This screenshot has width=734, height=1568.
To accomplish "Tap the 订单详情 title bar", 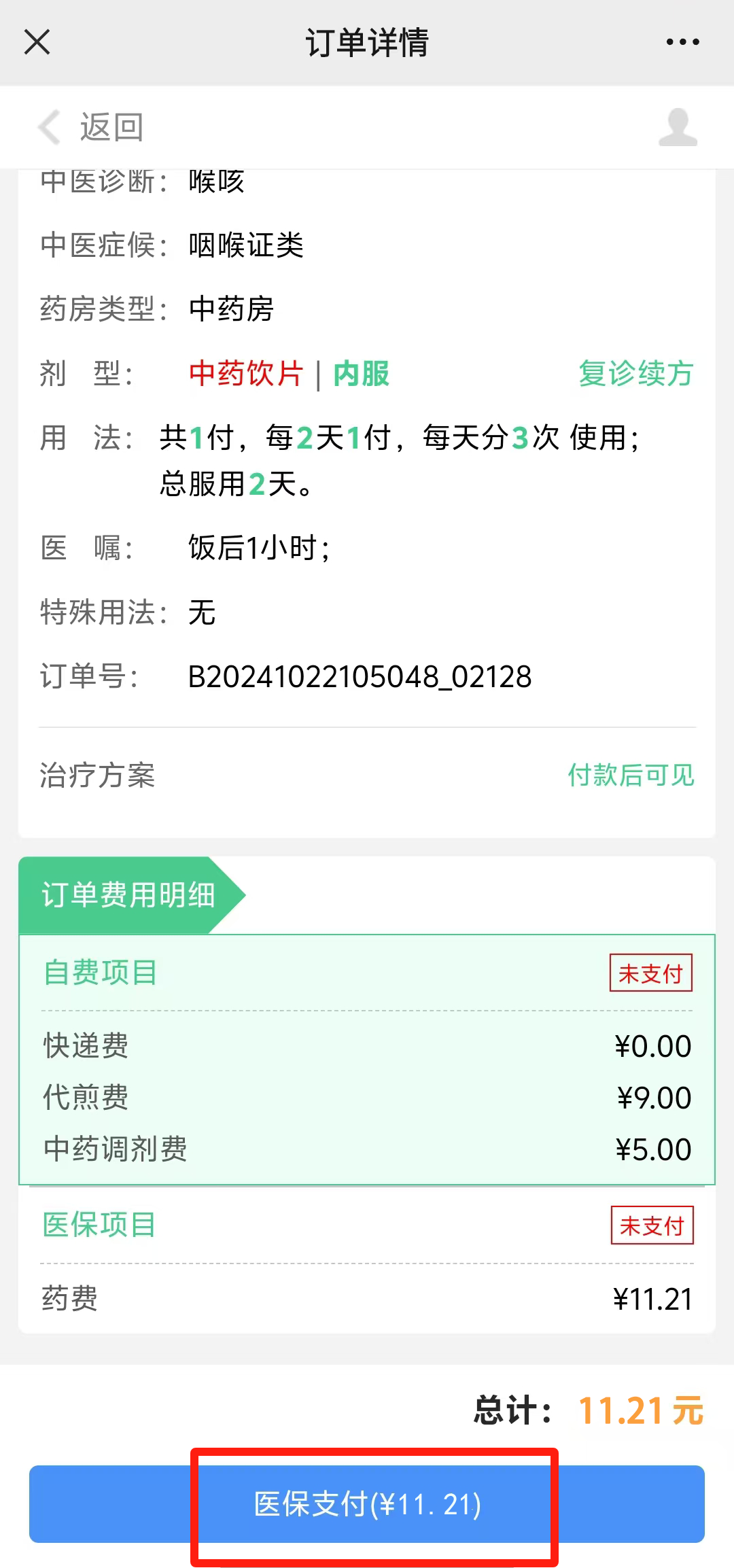I will (x=367, y=42).
